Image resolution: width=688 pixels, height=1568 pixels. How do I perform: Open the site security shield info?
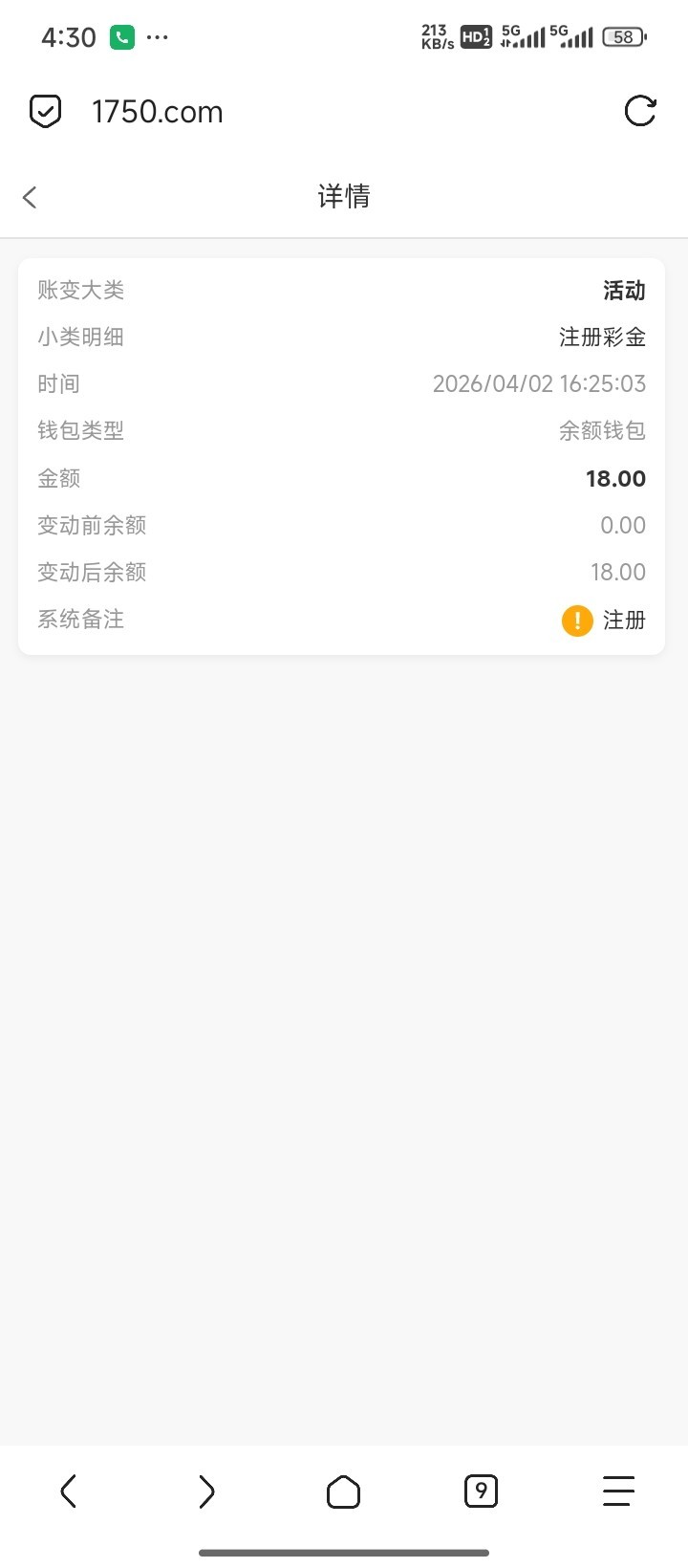pos(45,111)
